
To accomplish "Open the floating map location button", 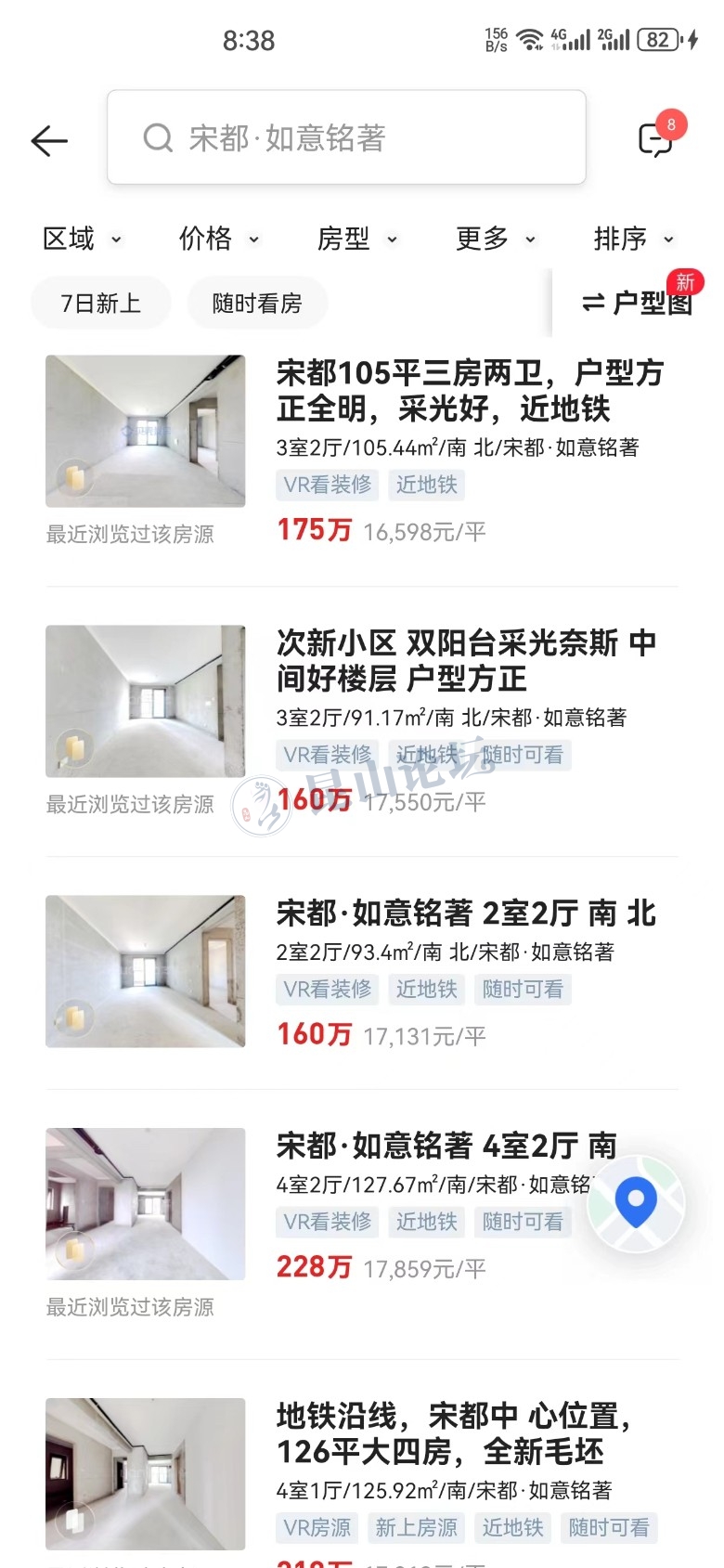I will (x=636, y=1203).
